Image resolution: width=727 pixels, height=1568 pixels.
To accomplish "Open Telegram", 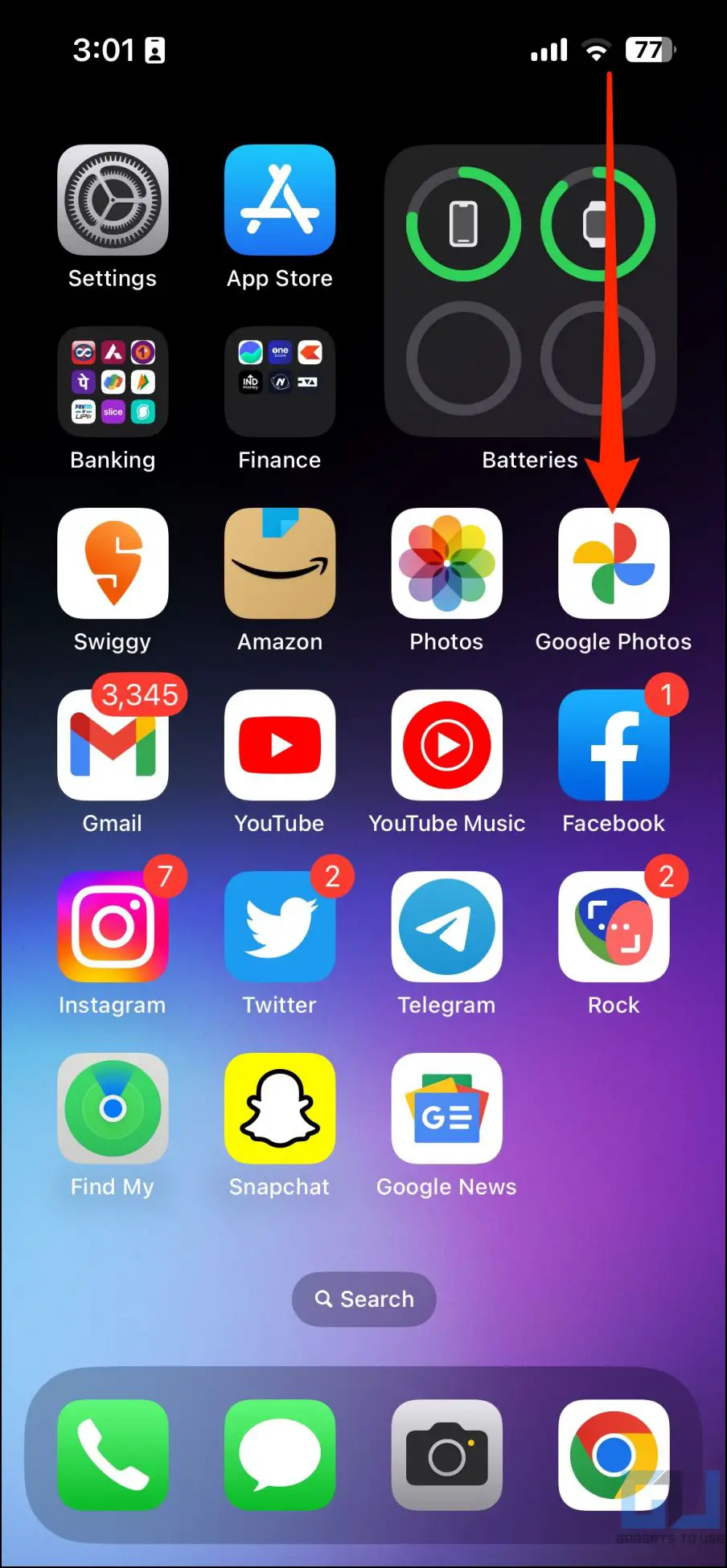I will (447, 927).
